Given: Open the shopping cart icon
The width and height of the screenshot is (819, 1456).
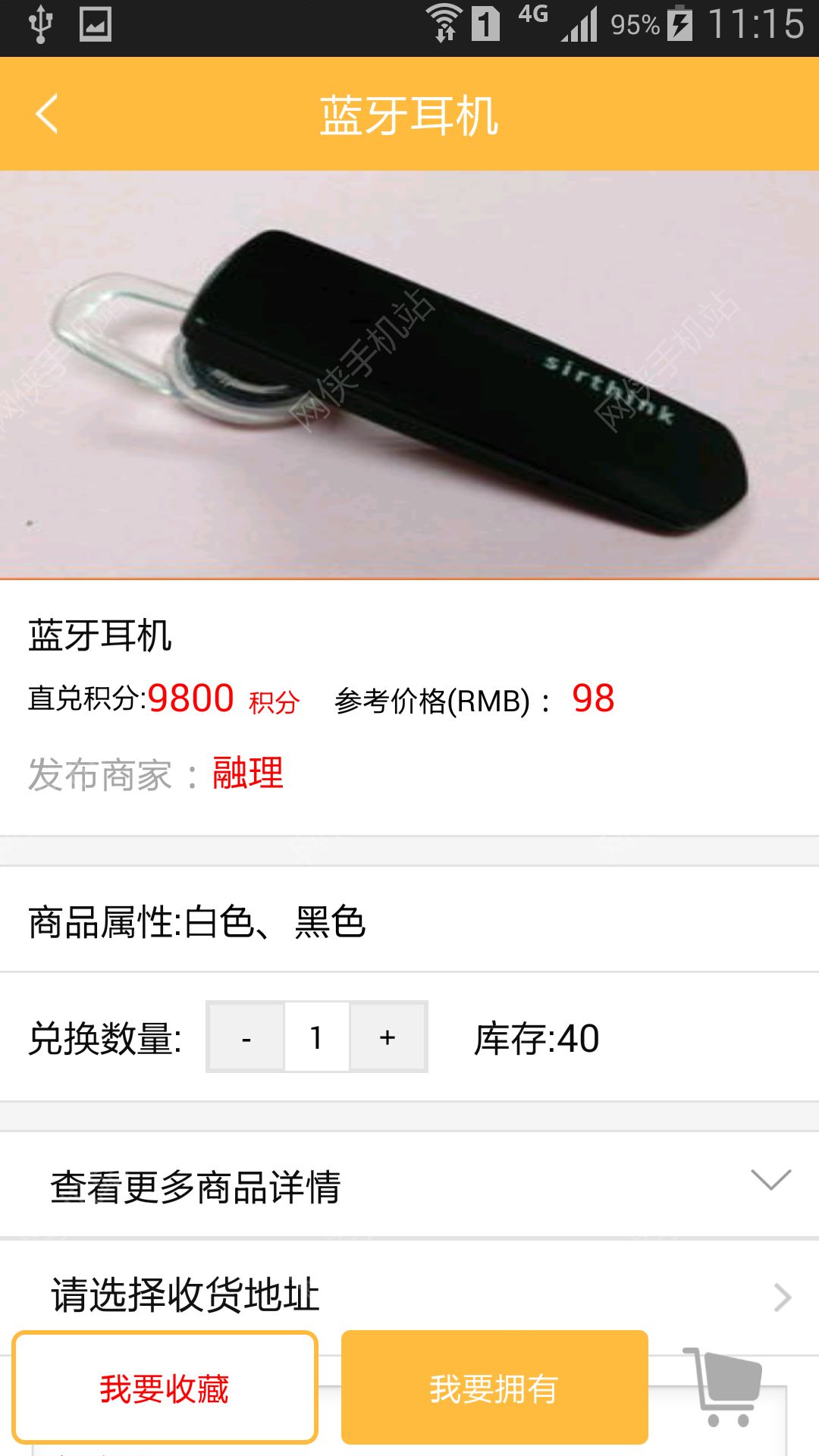Looking at the screenshot, I should pos(724,1386).
